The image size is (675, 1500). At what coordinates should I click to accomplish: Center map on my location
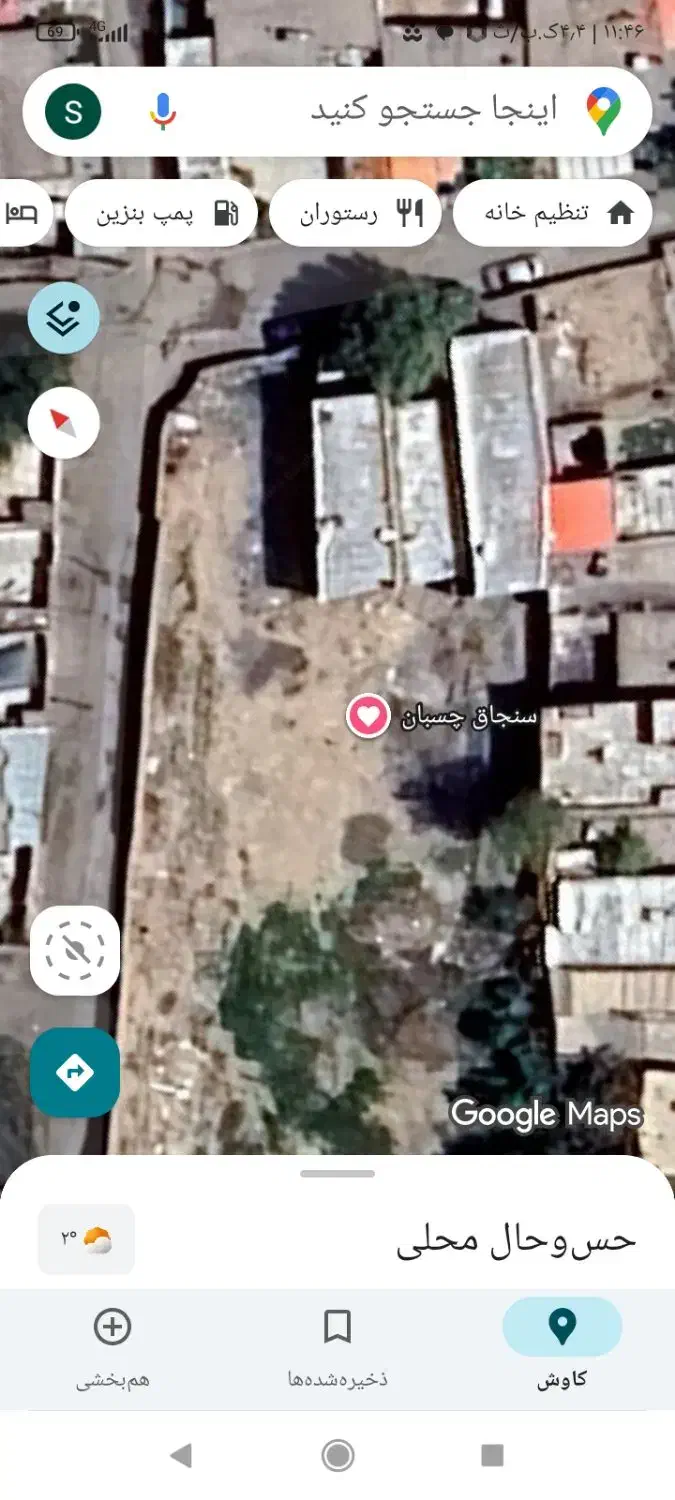[x=75, y=951]
